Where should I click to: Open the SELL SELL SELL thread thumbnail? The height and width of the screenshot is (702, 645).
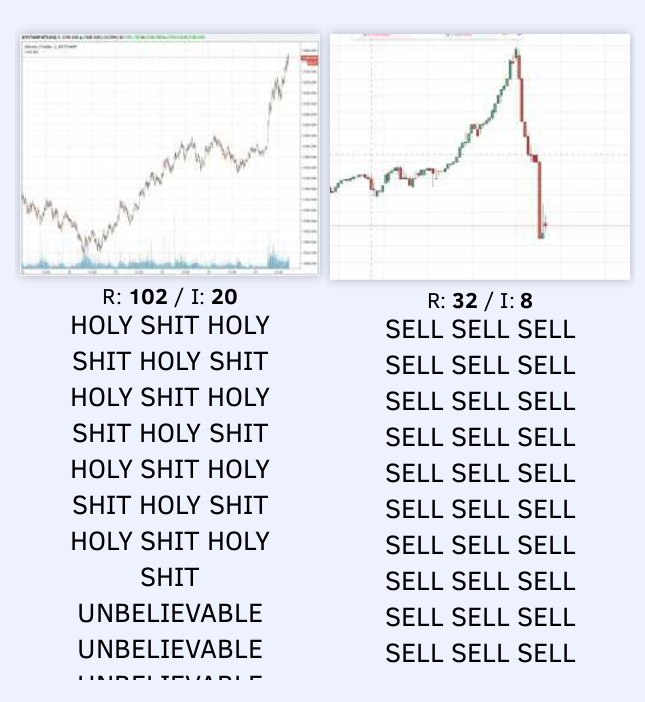coord(480,157)
